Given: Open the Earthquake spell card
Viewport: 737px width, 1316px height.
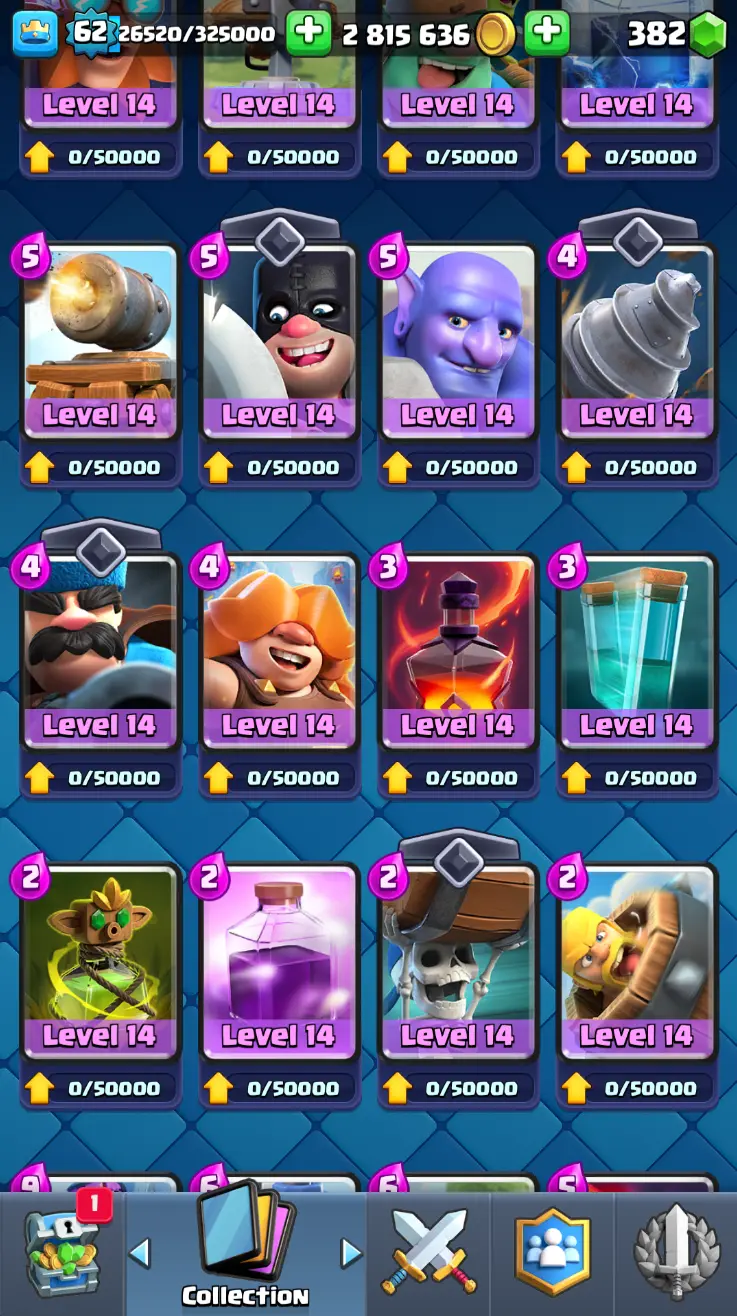Looking at the screenshot, I should (457, 650).
